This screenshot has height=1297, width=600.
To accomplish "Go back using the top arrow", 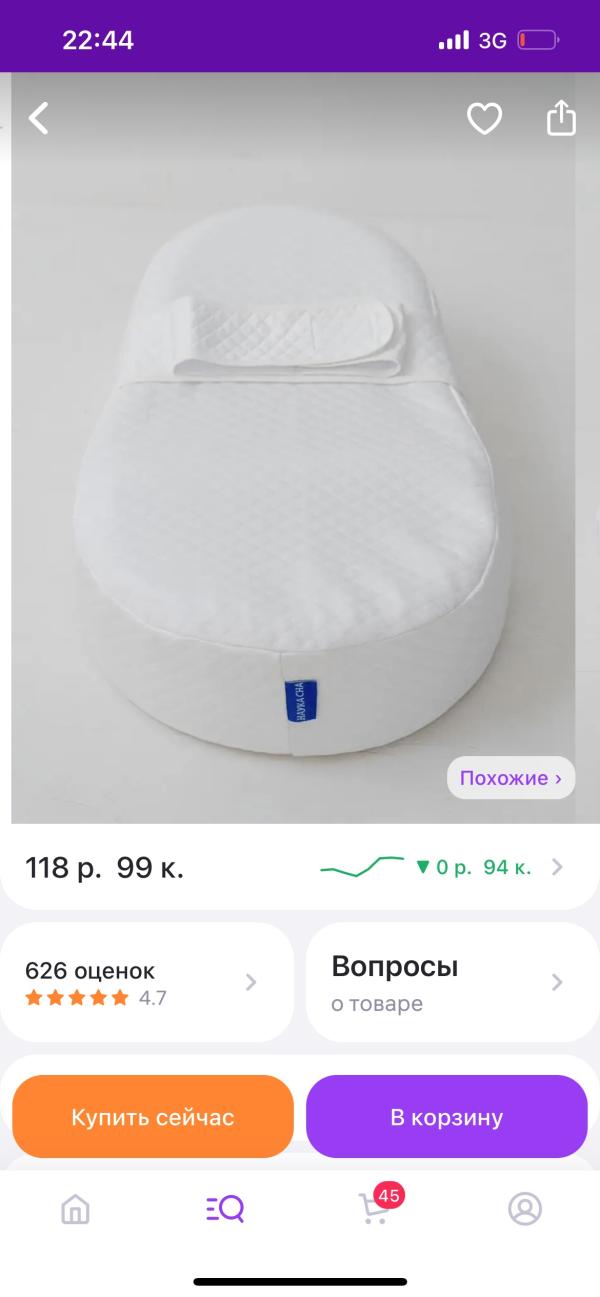I will click(x=38, y=119).
